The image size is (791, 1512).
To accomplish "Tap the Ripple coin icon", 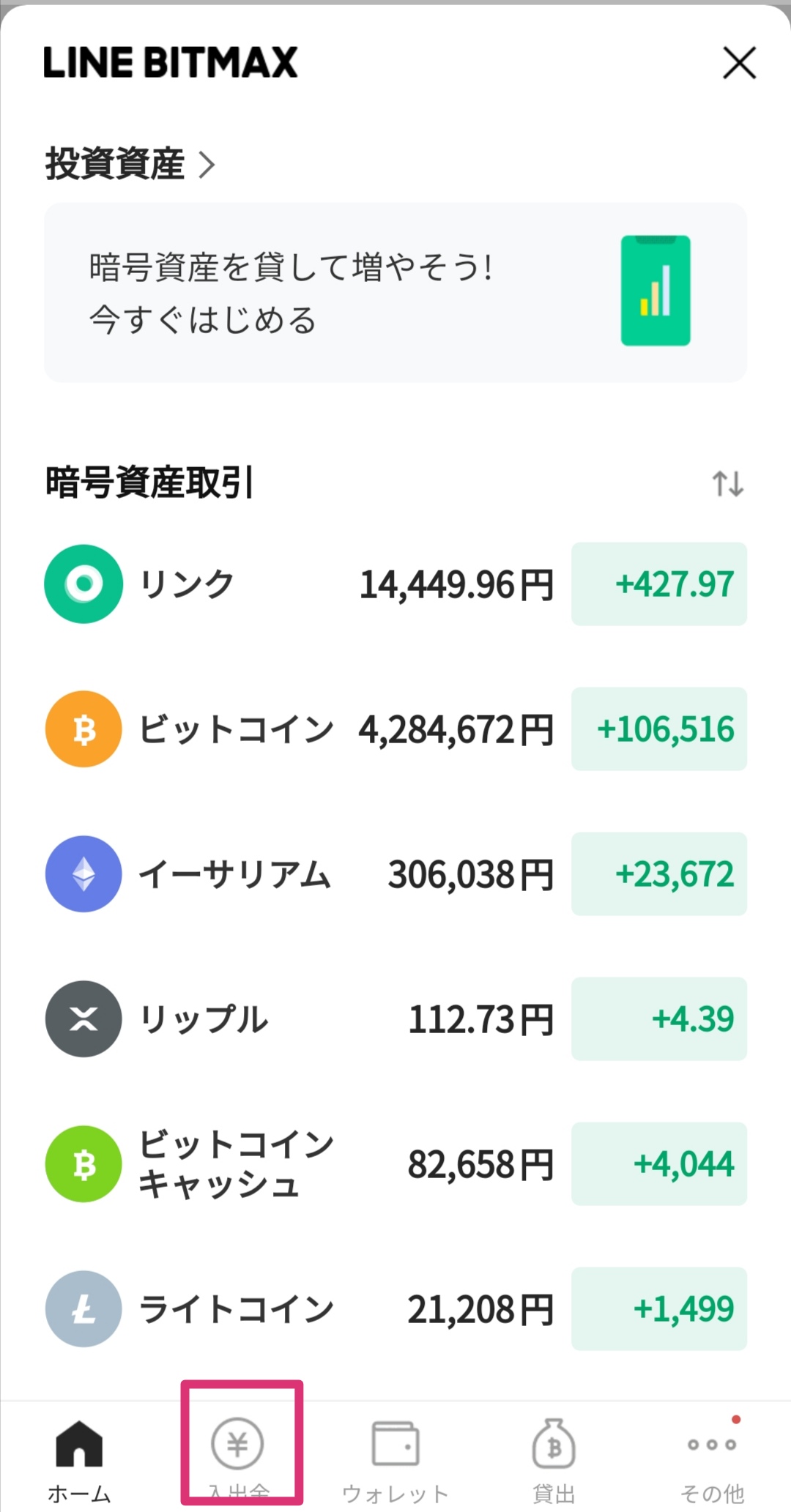I will [x=83, y=1018].
